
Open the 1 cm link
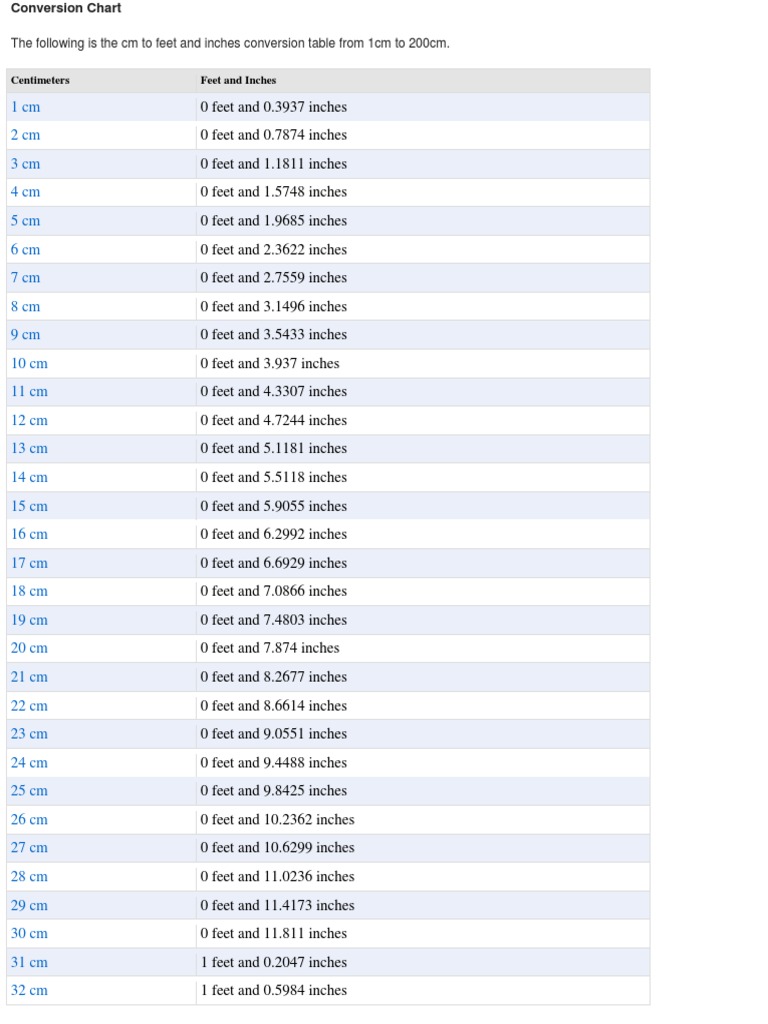(25, 107)
